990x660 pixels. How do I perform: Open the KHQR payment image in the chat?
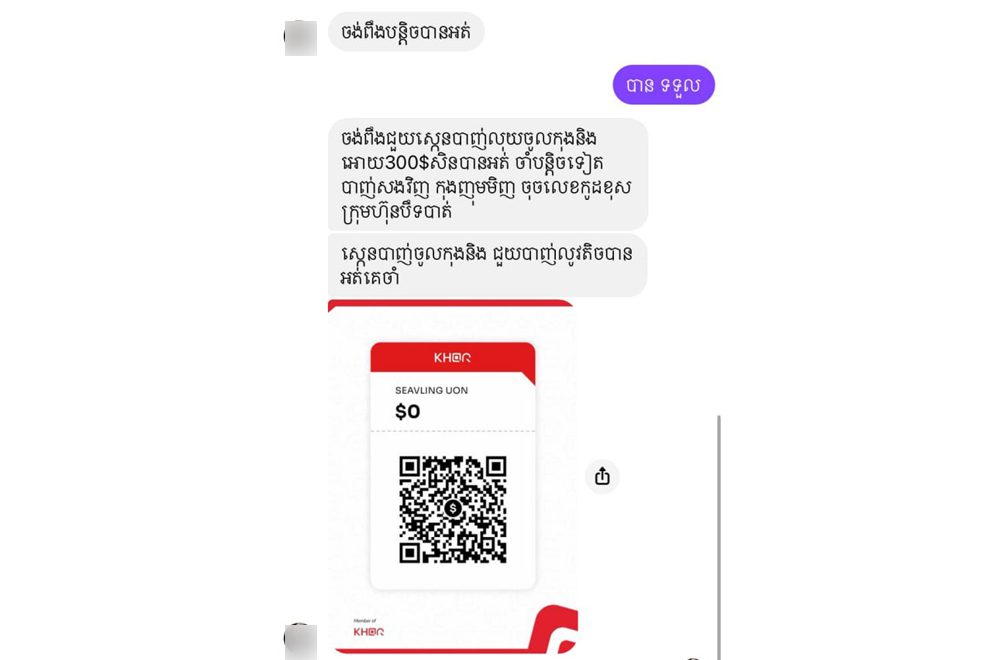point(452,476)
